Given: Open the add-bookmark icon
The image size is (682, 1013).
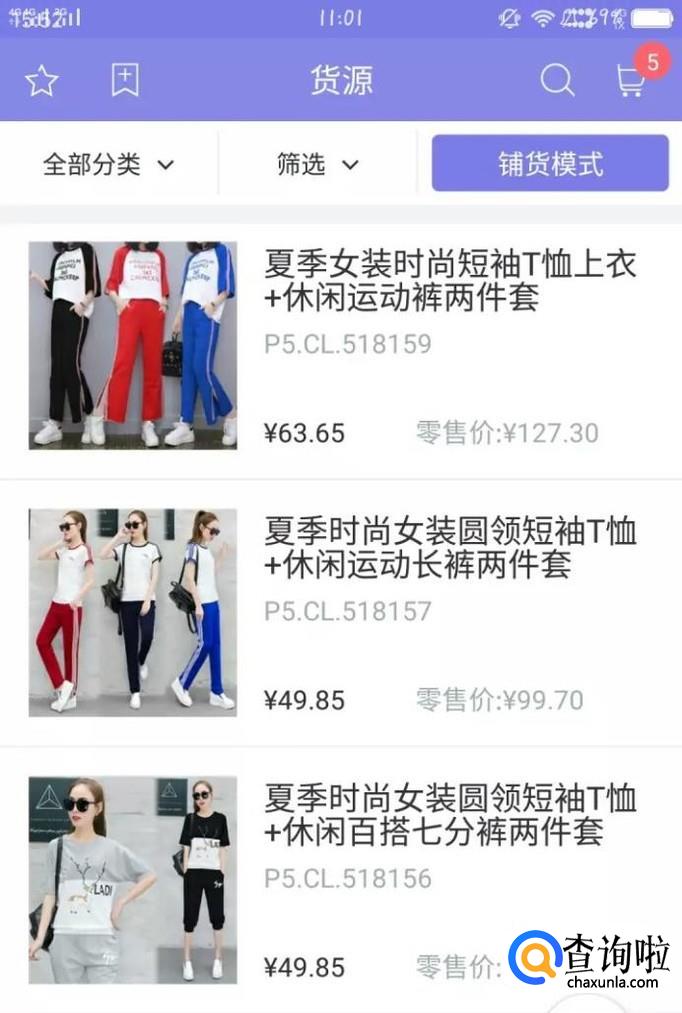Looking at the screenshot, I should (125, 80).
